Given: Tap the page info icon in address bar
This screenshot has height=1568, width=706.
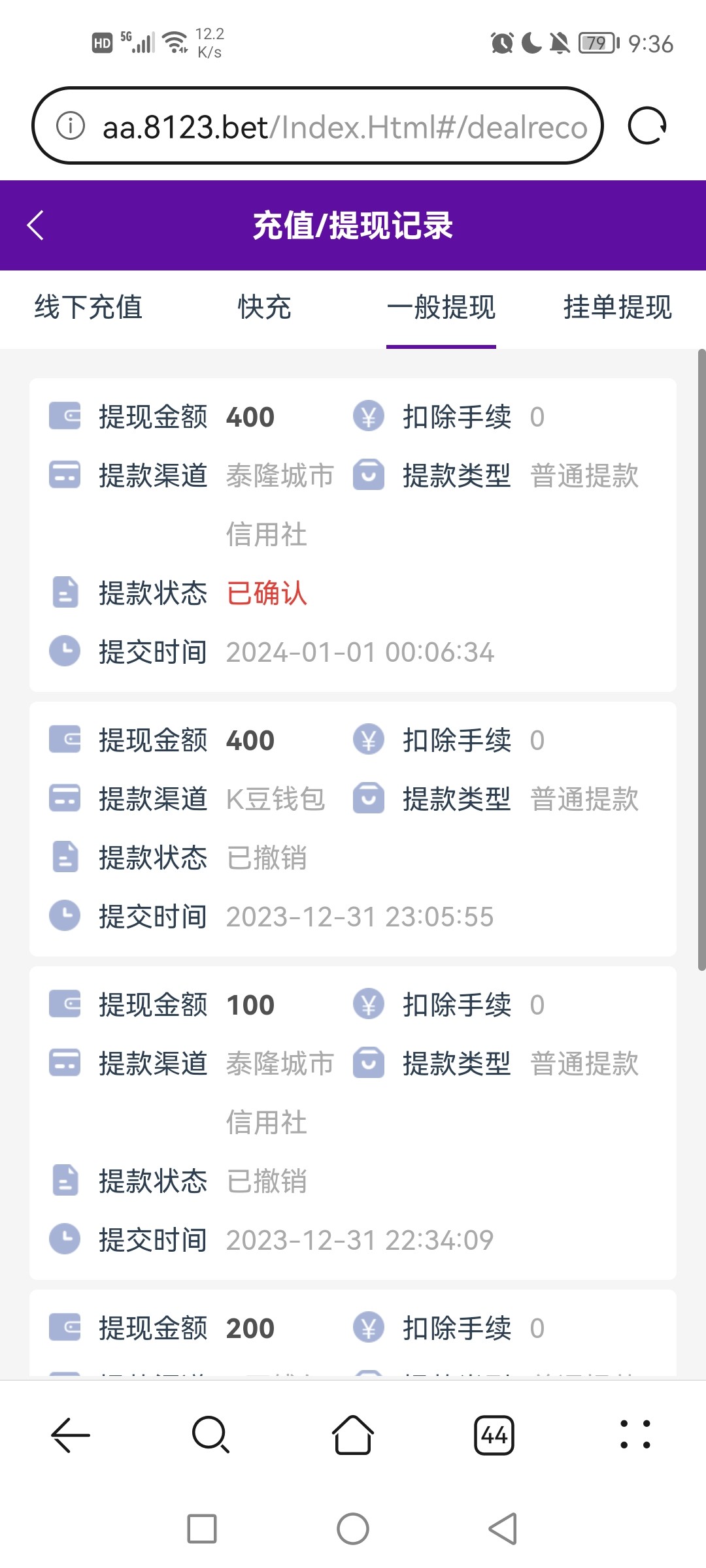Looking at the screenshot, I should (70, 126).
